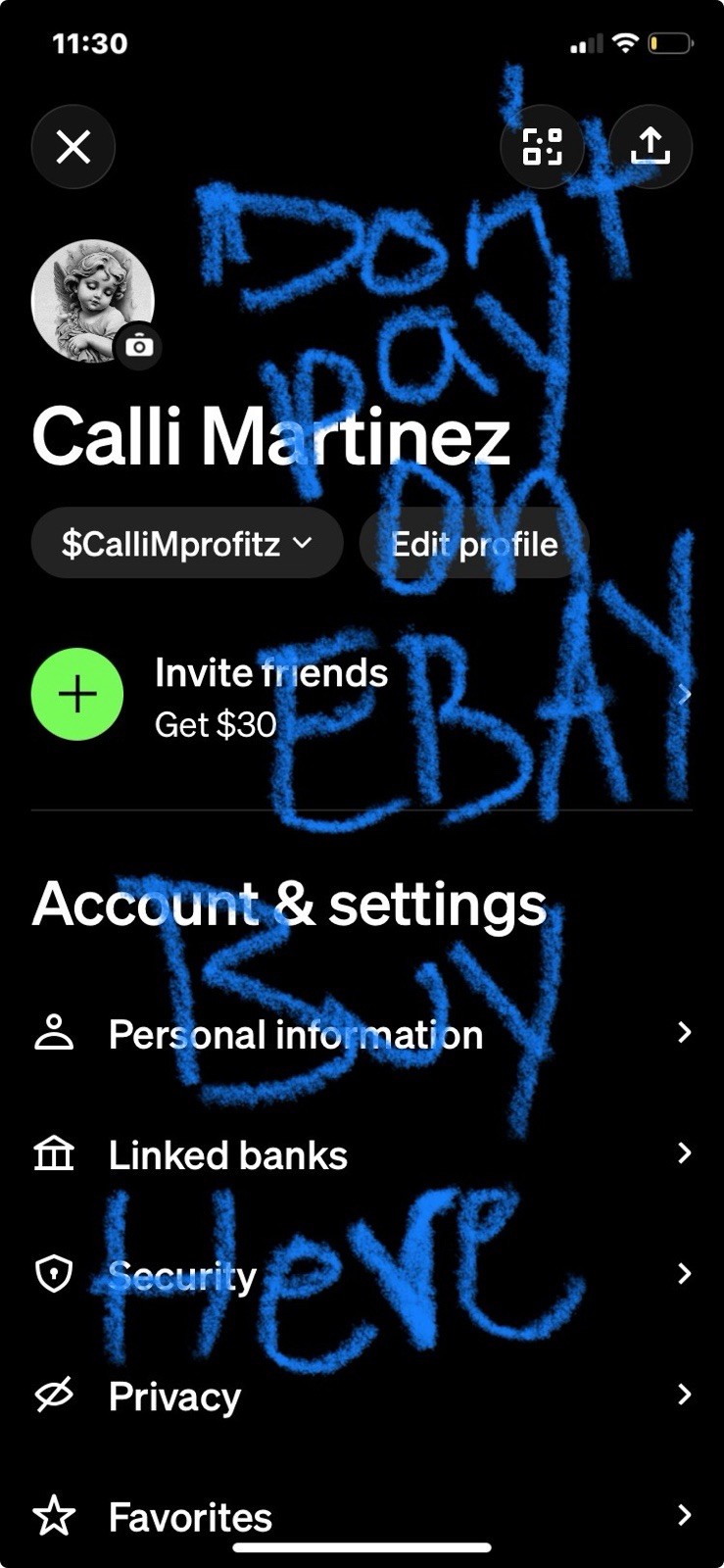View Linked banks
This screenshot has height=1568, width=724.
coord(362,1154)
